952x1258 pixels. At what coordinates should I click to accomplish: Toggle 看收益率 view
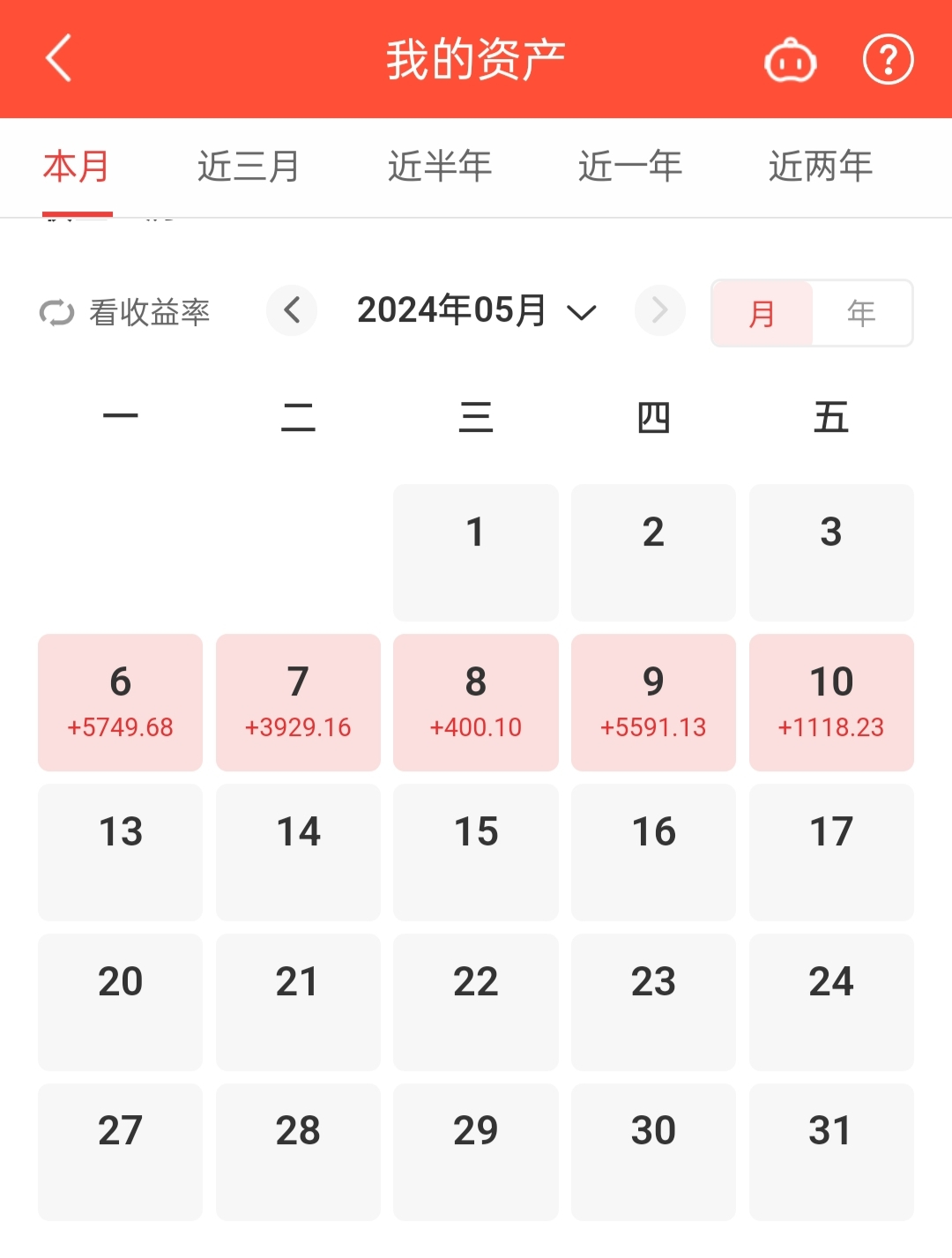(x=125, y=312)
